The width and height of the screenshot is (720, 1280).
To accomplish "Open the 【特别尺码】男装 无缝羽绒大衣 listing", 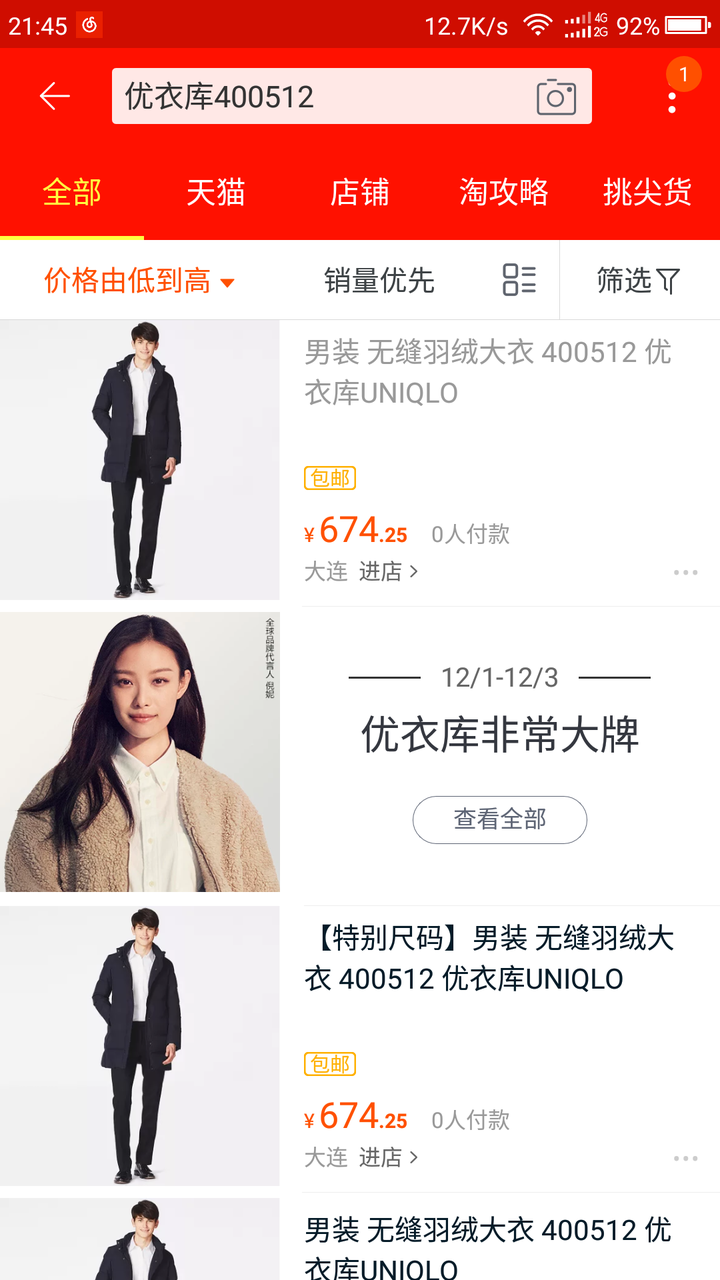I will (489, 958).
